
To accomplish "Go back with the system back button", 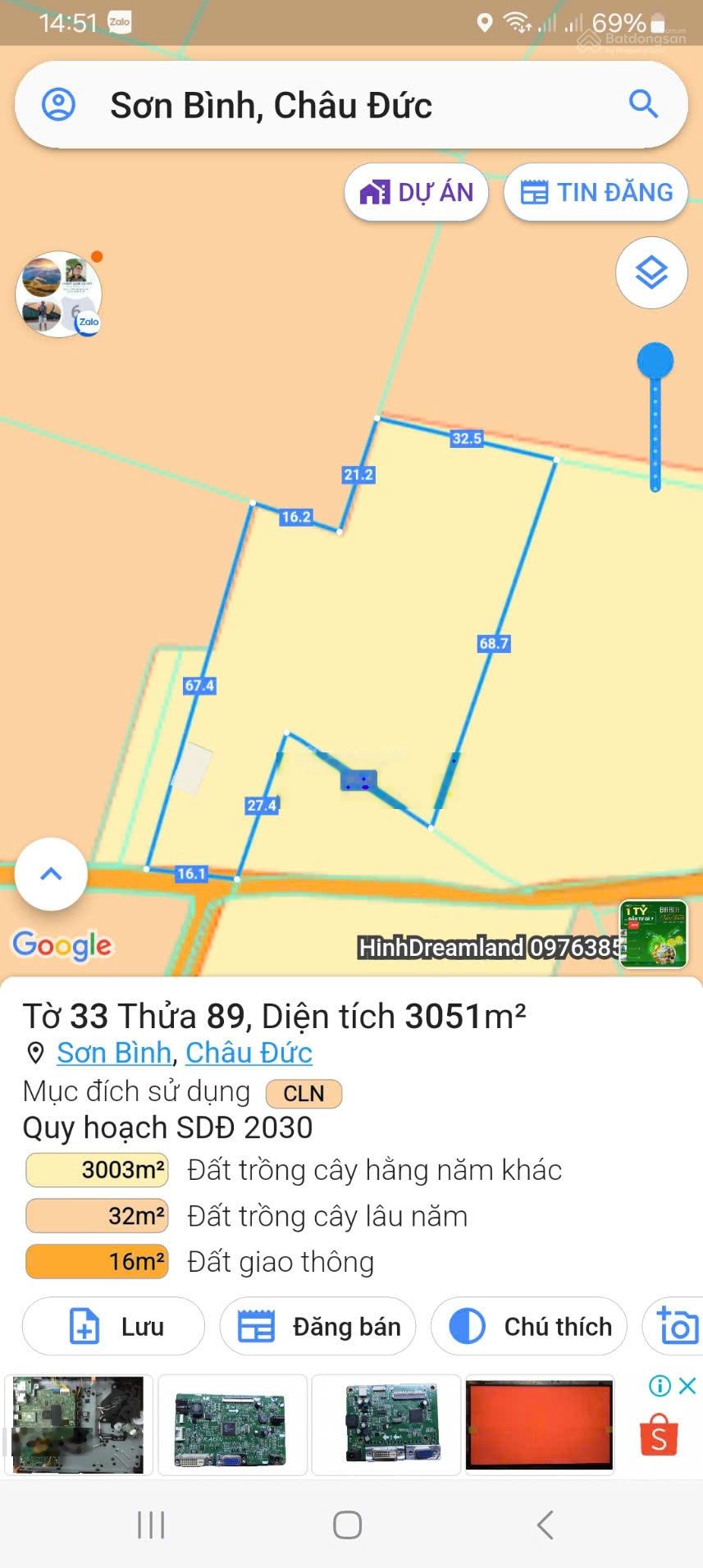I will click(545, 1525).
